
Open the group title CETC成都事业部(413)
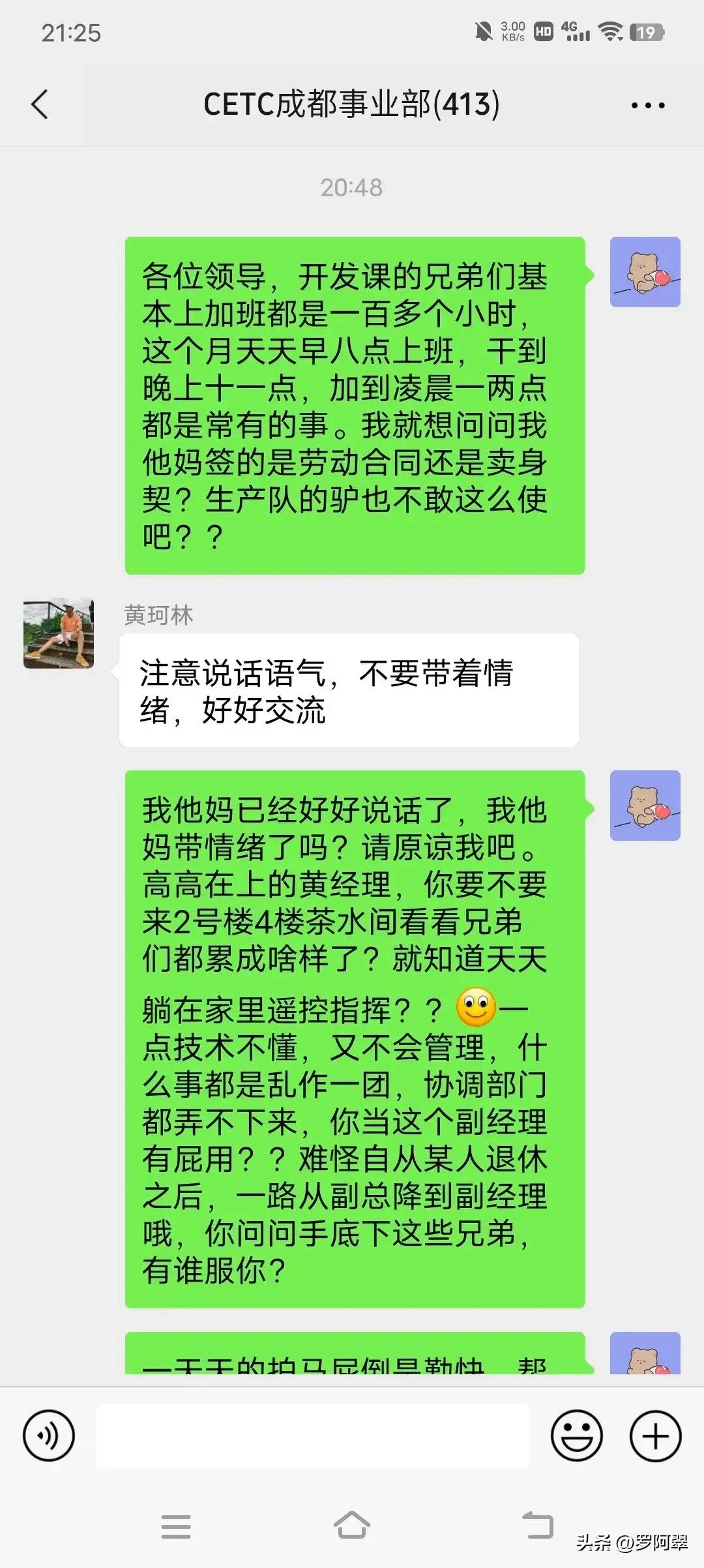[352, 104]
